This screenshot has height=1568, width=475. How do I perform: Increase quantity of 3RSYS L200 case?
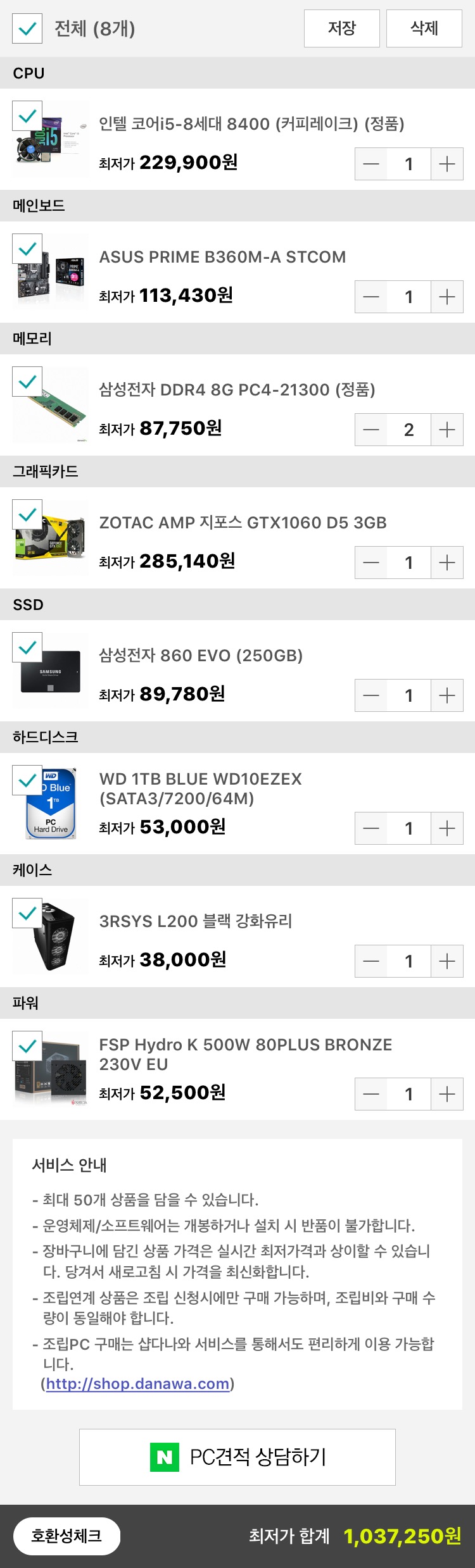click(446, 961)
